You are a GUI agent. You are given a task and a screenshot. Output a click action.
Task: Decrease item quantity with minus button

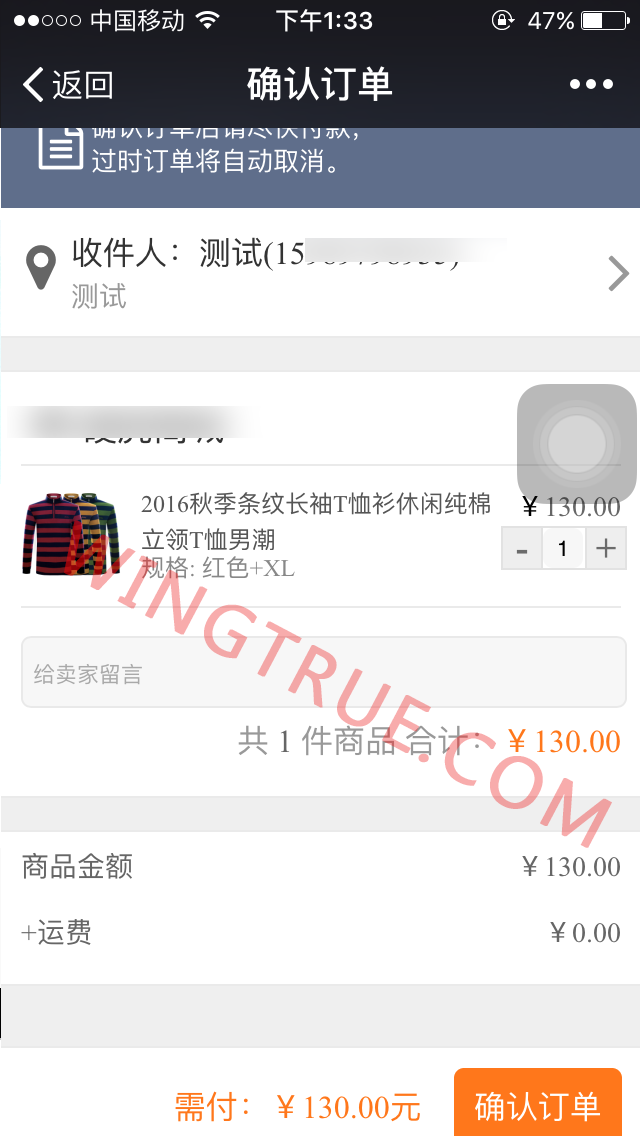522,549
